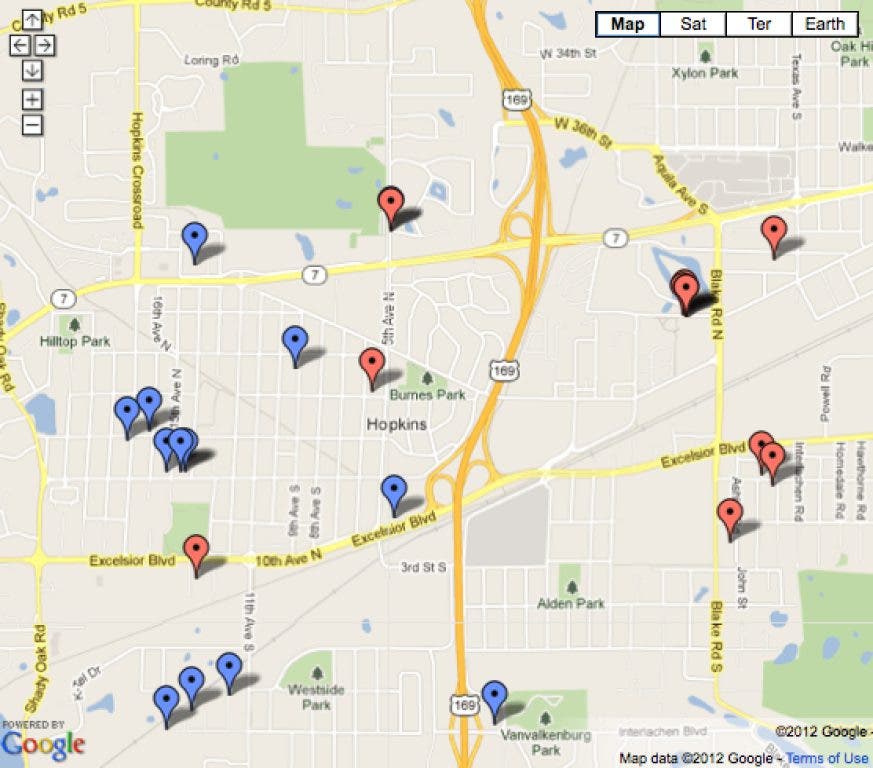873x768 pixels.
Task: Switch to the Sat map view
Action: [693, 24]
